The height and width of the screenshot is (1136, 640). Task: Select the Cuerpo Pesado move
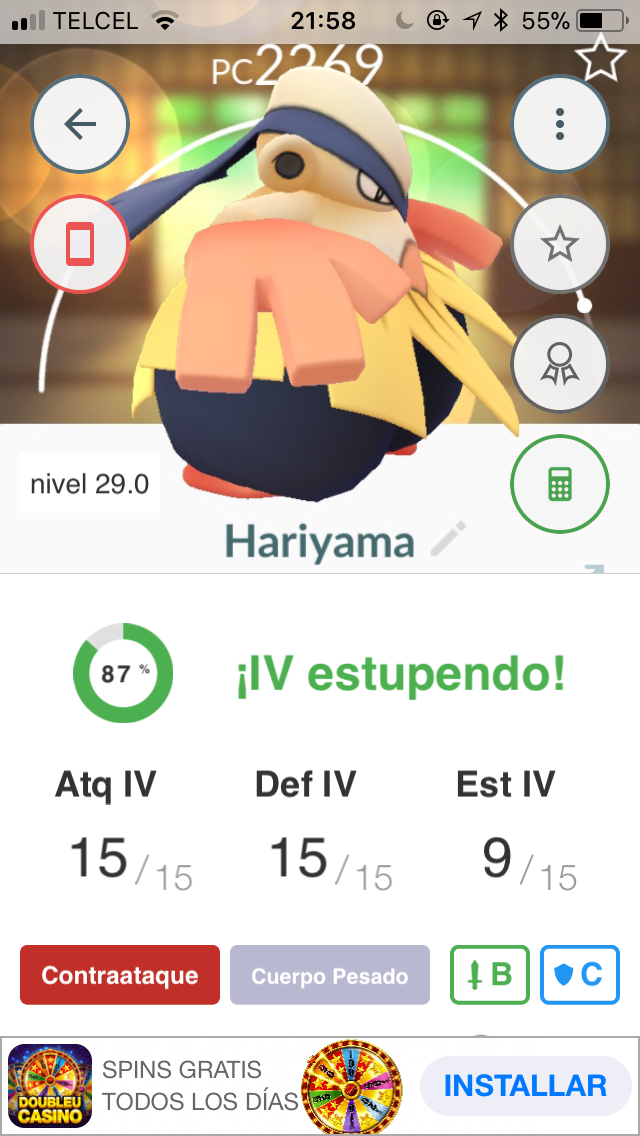pos(330,975)
